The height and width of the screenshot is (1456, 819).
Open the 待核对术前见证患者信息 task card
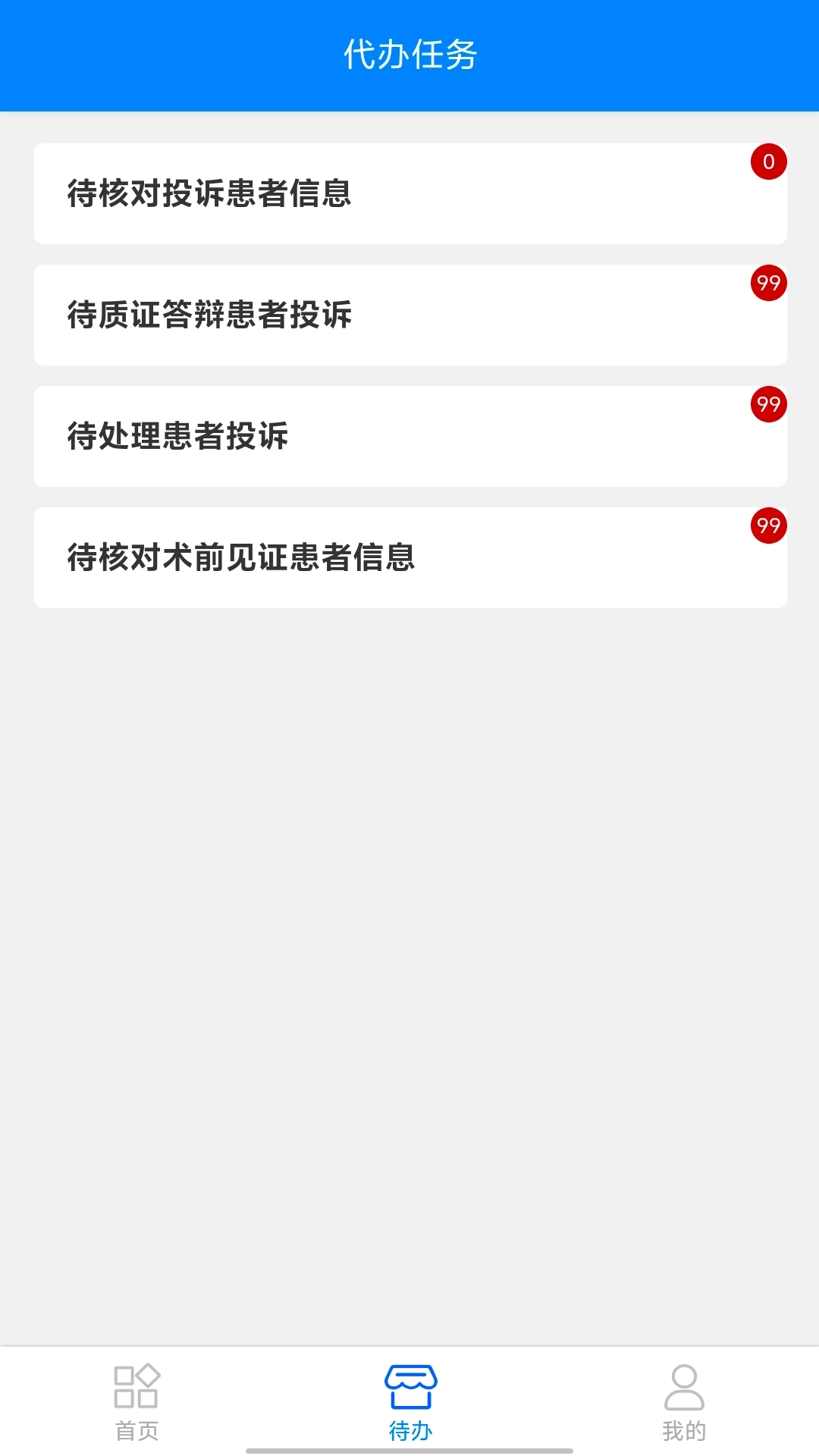tap(409, 557)
